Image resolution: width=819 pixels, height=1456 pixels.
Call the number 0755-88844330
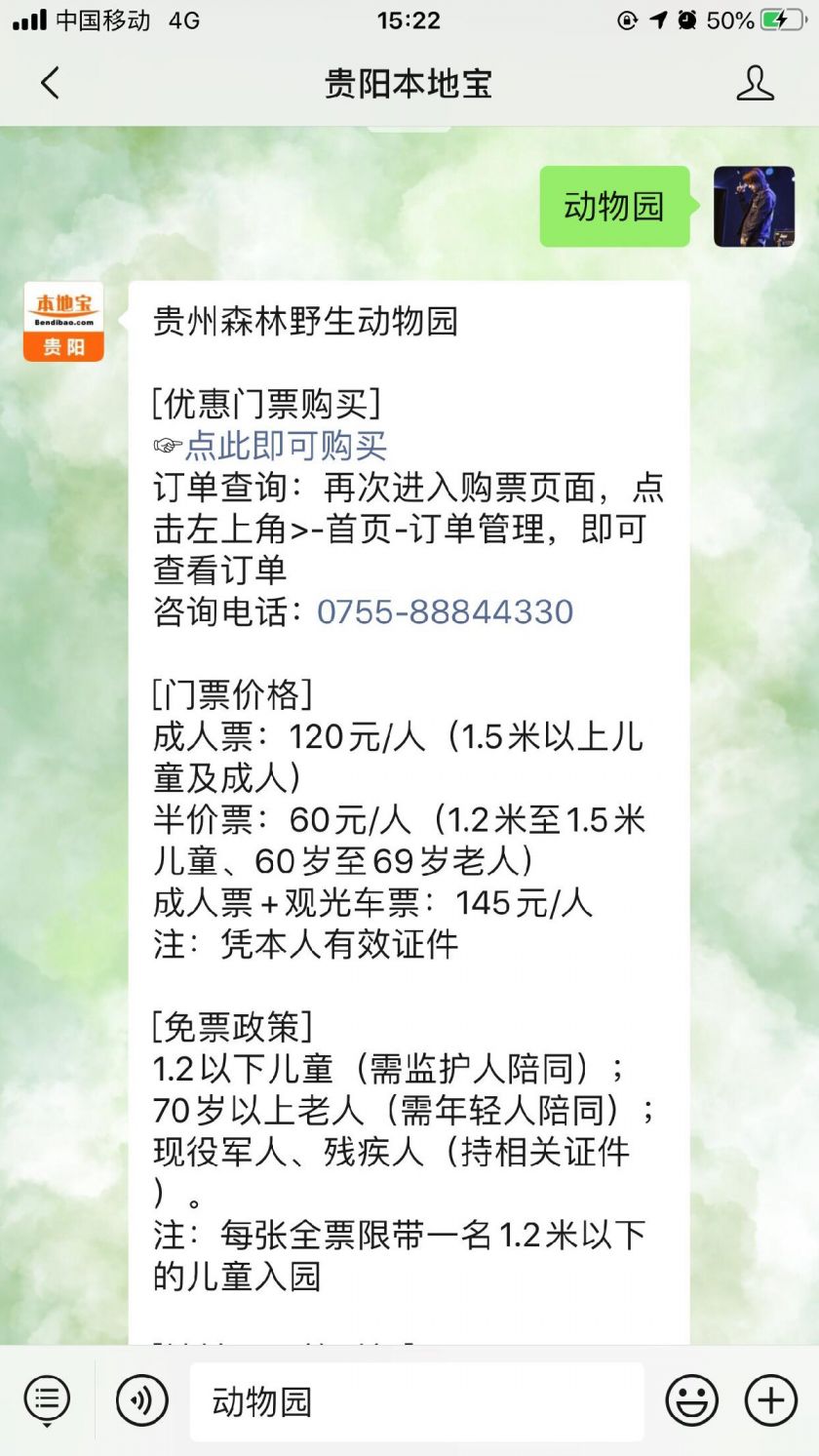445,611
